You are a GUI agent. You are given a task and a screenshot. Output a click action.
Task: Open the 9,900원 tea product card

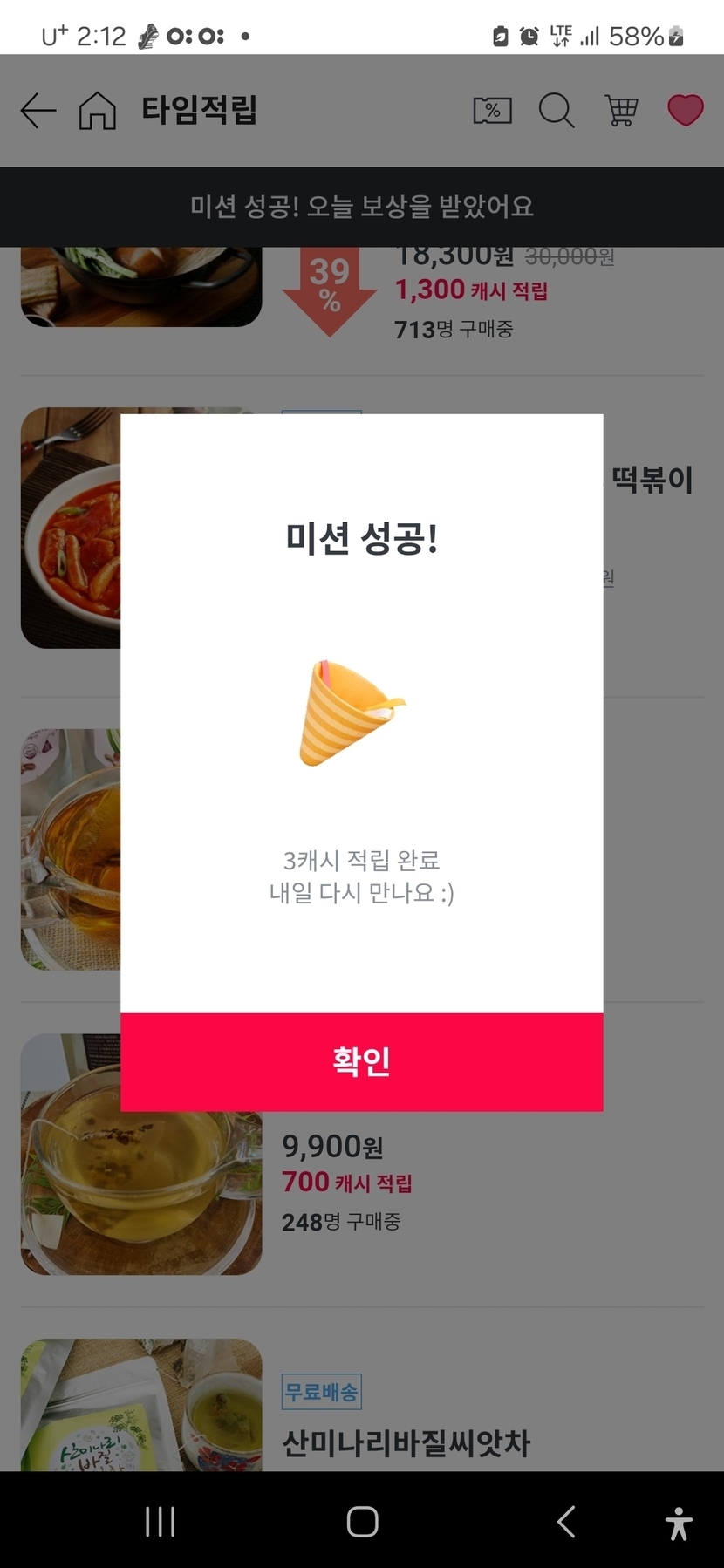coord(331,1147)
